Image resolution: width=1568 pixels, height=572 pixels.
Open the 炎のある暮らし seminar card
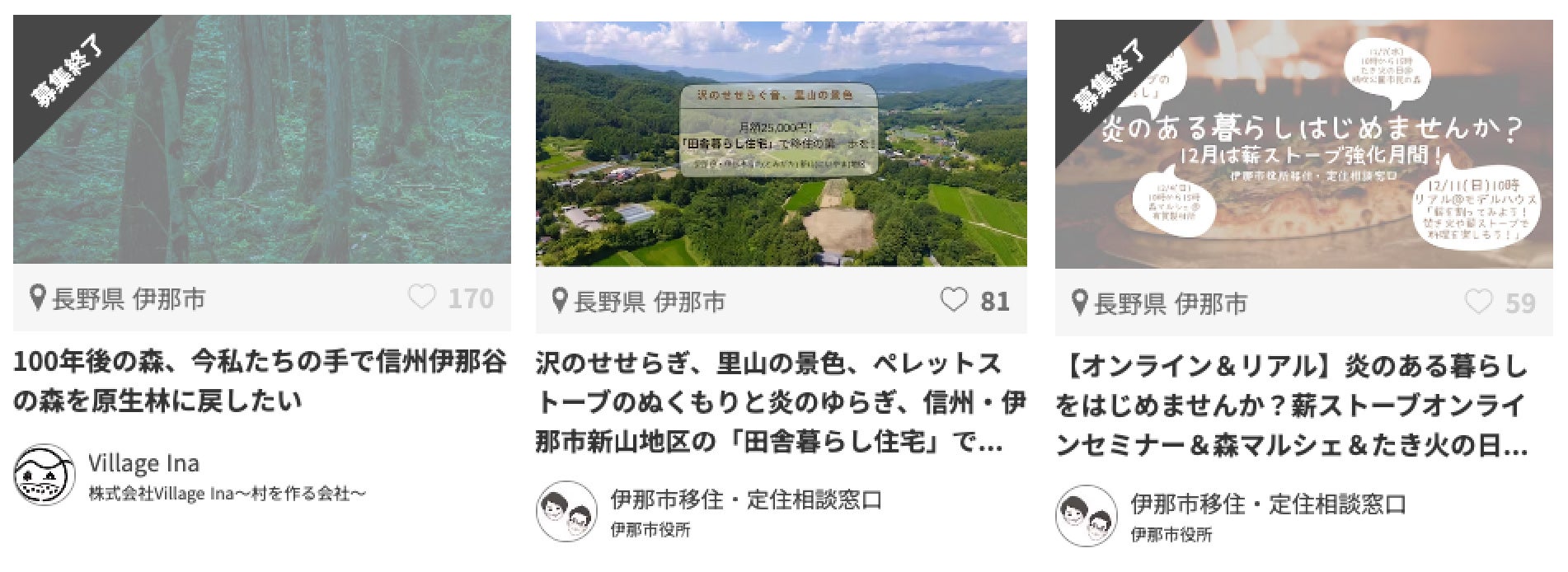tap(1303, 144)
